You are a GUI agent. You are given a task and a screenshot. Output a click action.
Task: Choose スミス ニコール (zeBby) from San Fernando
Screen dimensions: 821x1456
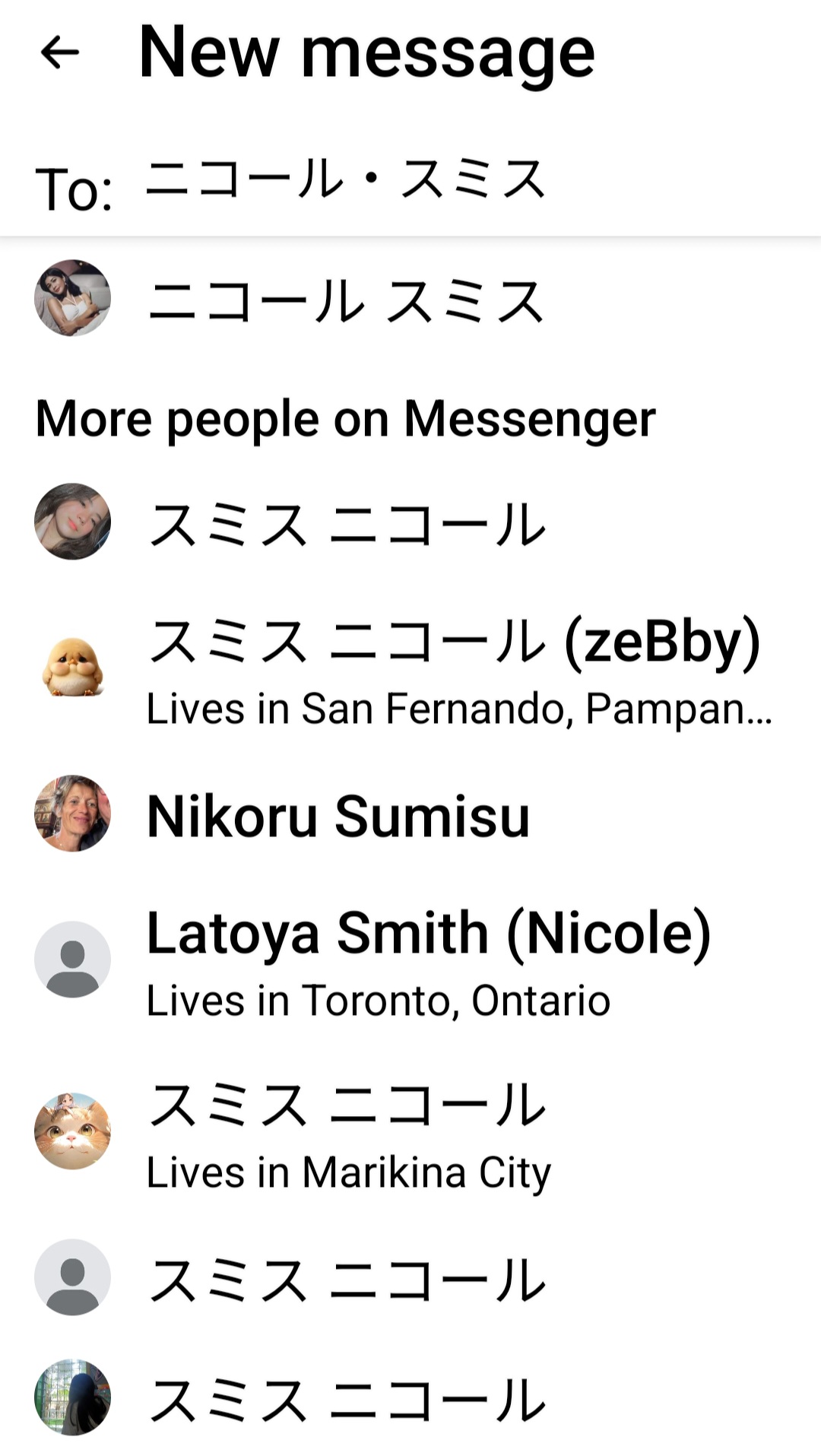coord(410,668)
